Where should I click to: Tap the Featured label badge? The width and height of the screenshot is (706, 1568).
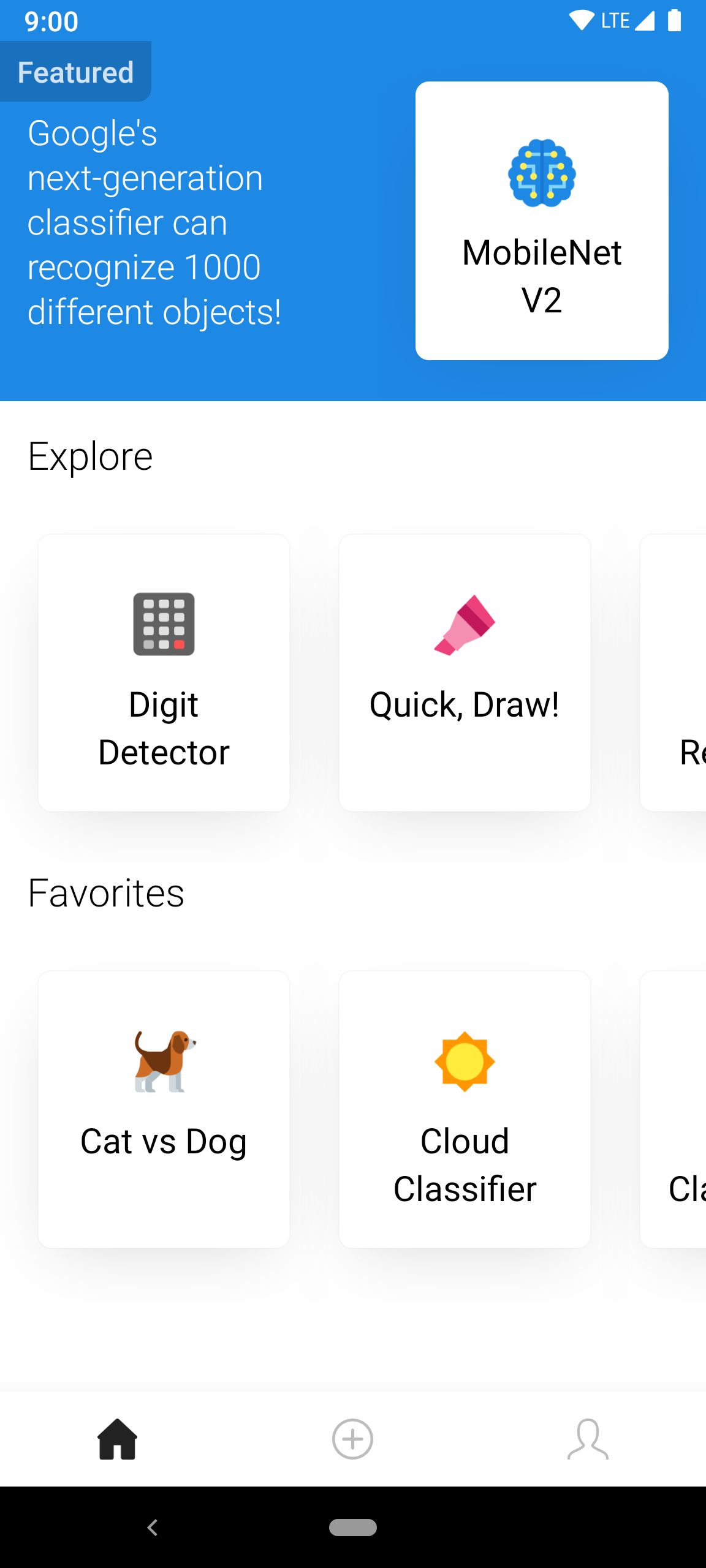75,71
